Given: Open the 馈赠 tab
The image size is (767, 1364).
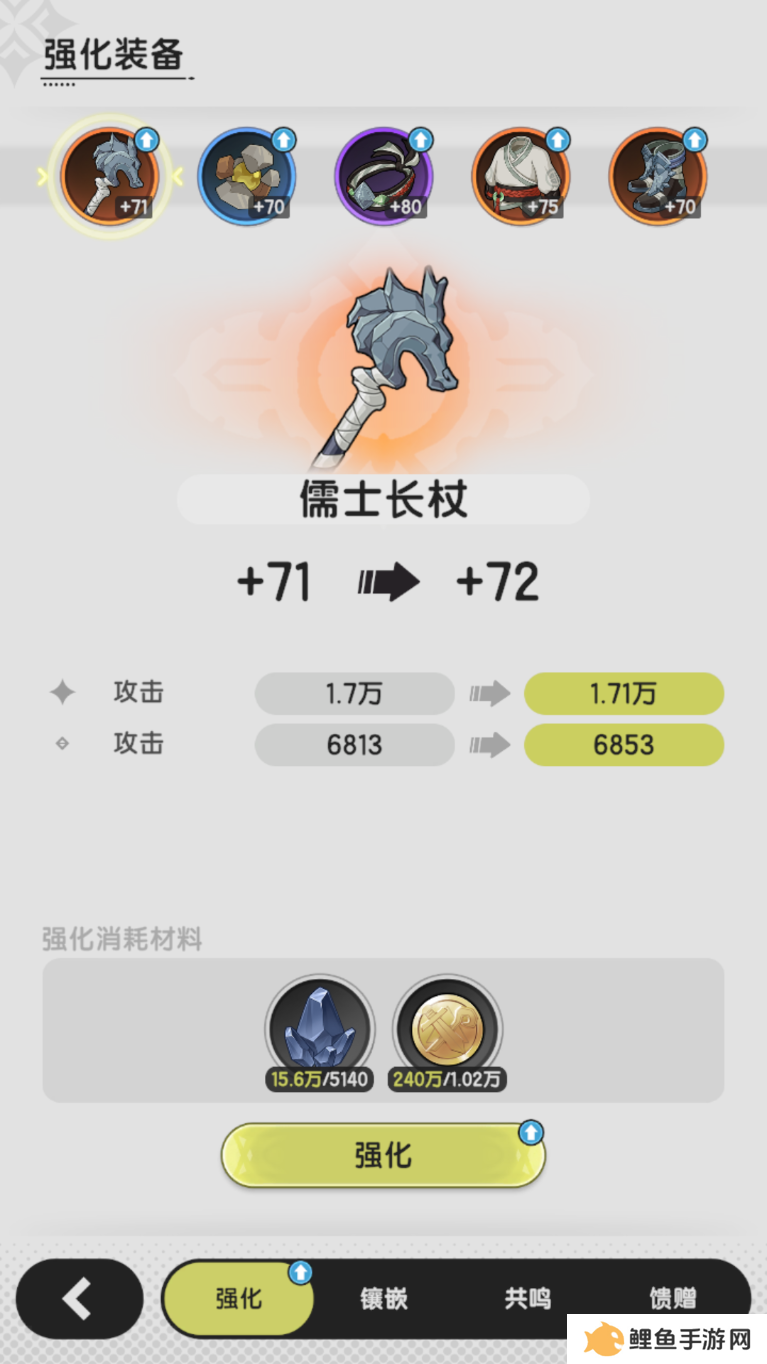Looking at the screenshot, I should point(672,1298).
